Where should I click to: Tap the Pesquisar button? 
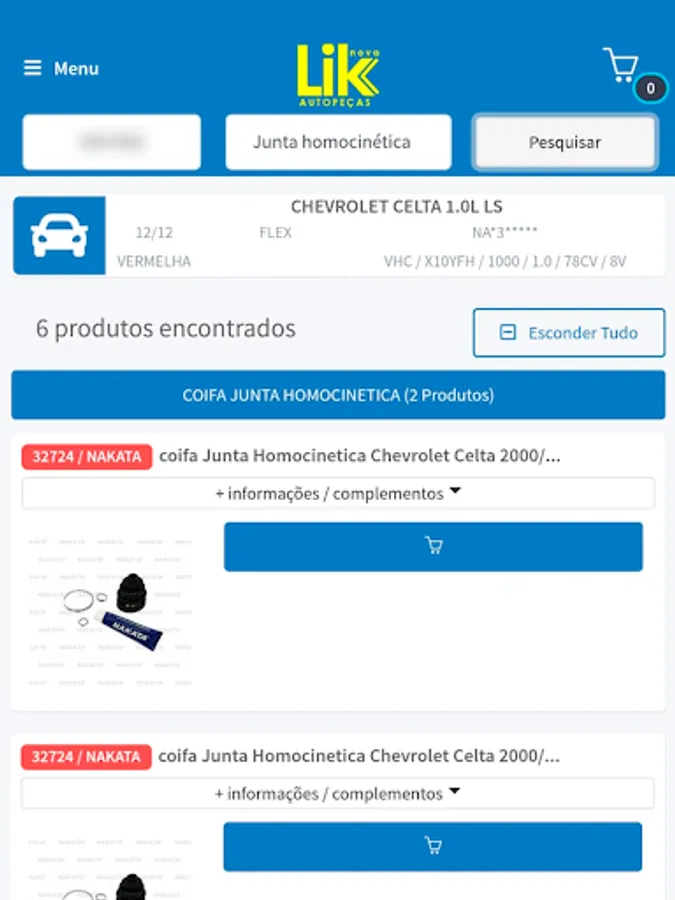click(x=564, y=143)
